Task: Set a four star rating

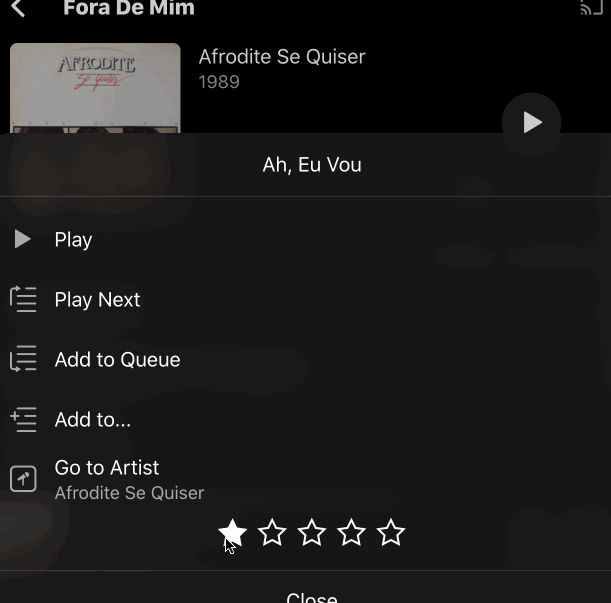Action: [x=351, y=533]
